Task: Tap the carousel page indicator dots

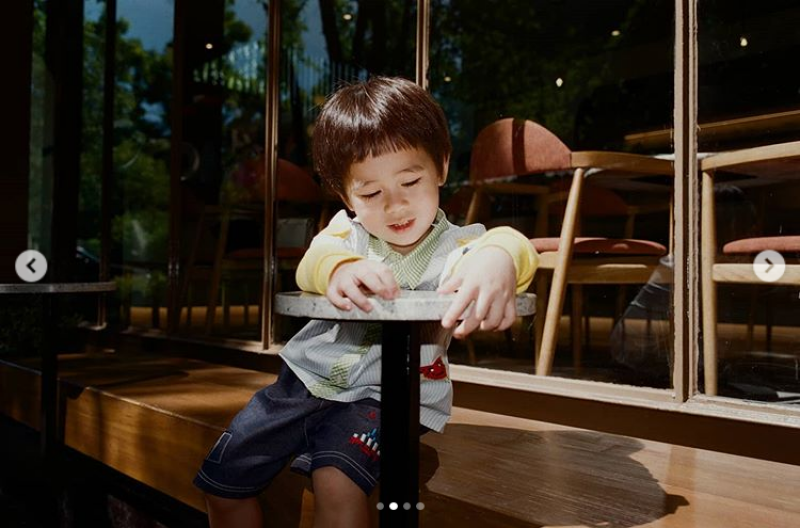Action: click(x=400, y=506)
